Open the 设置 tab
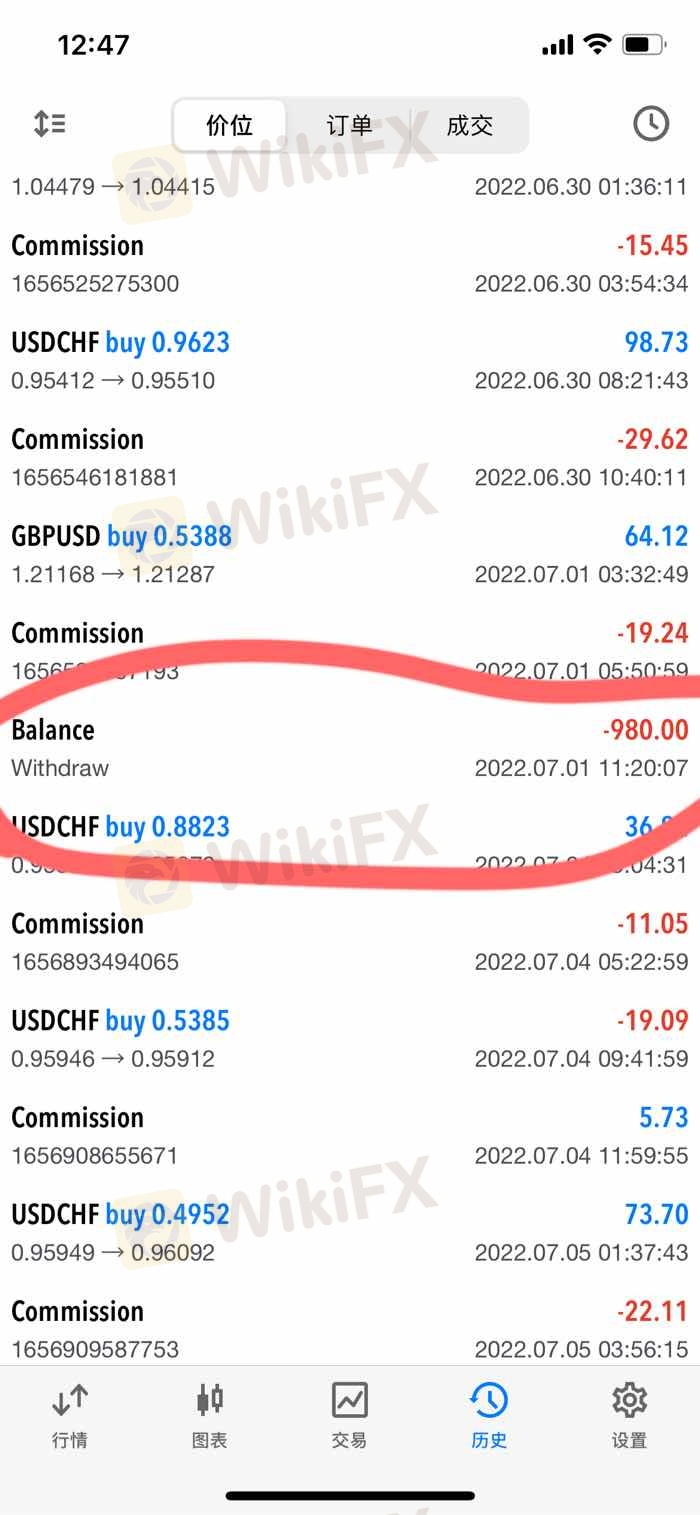The height and width of the screenshot is (1515, 700). pos(629,1415)
